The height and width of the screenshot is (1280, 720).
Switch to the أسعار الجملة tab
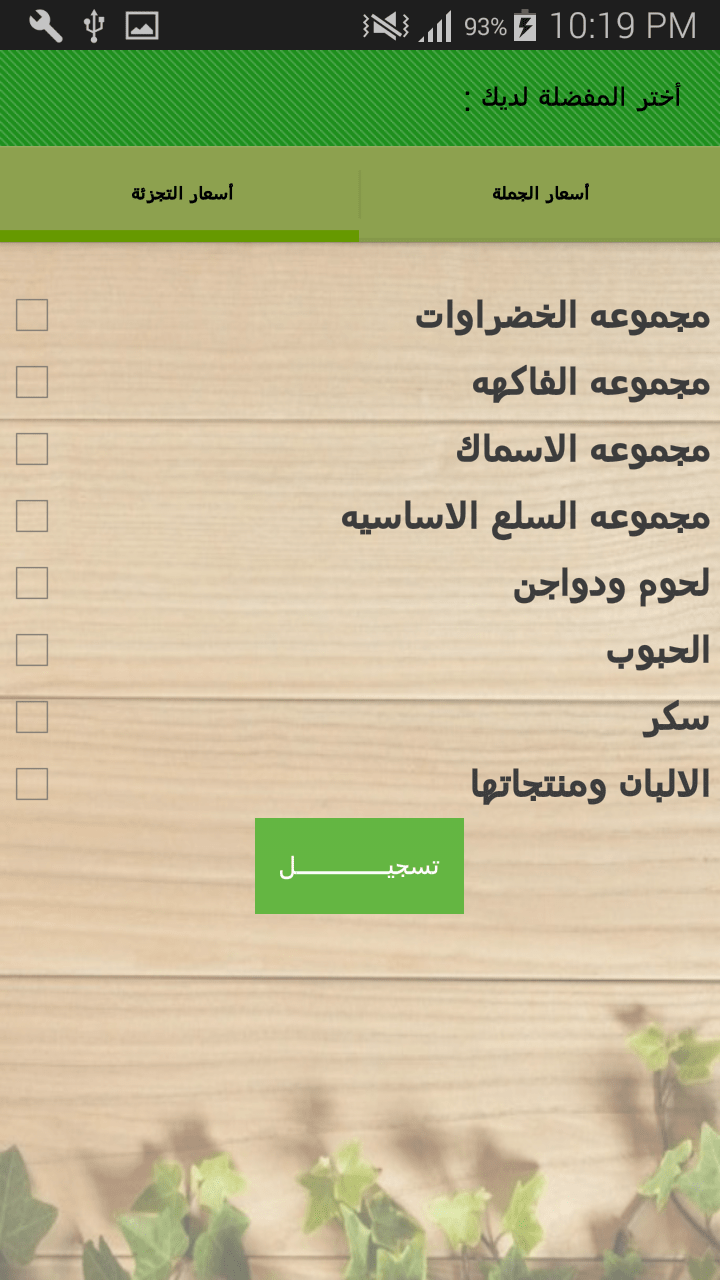click(x=540, y=194)
